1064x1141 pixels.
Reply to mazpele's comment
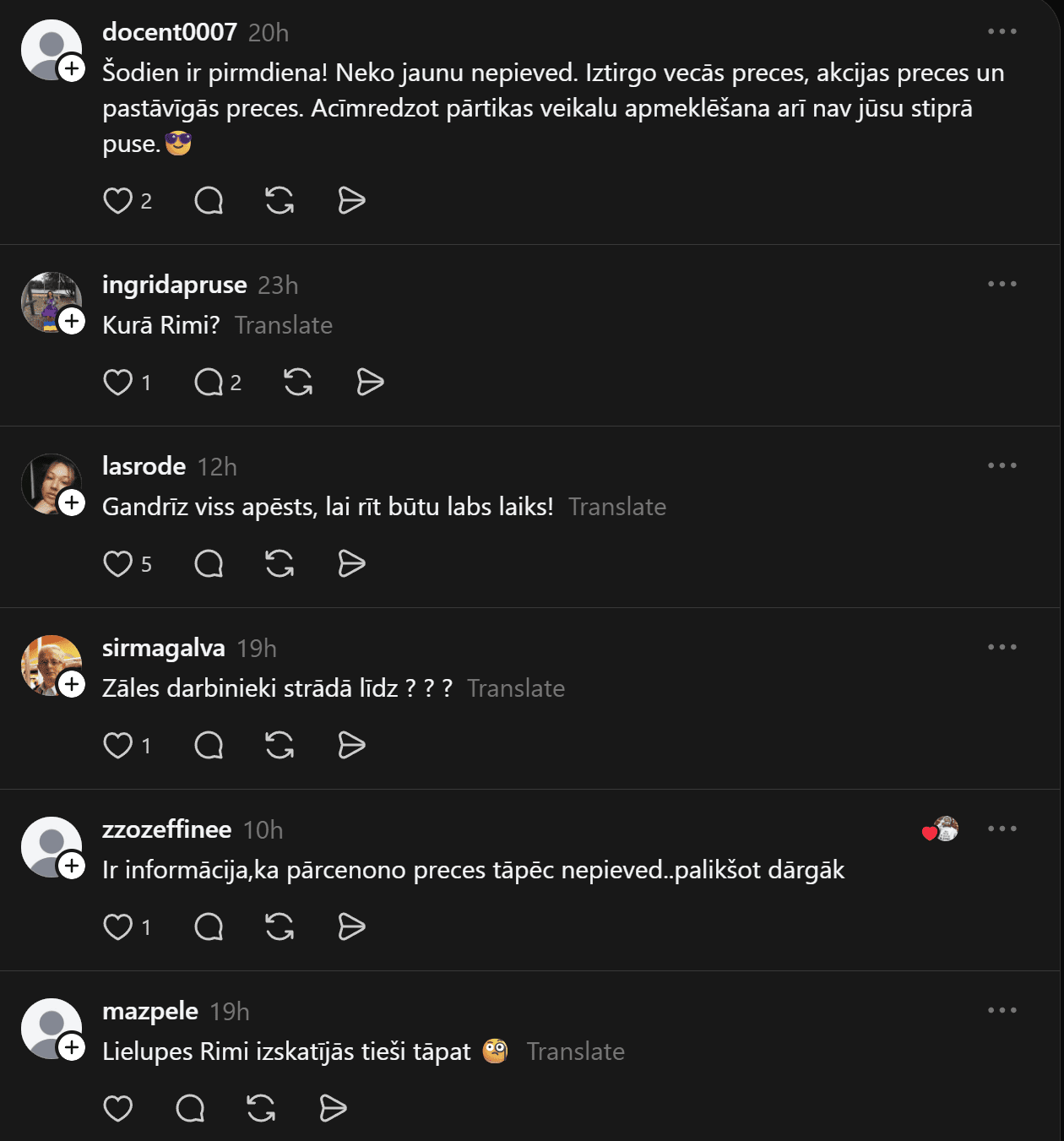[x=190, y=1109]
